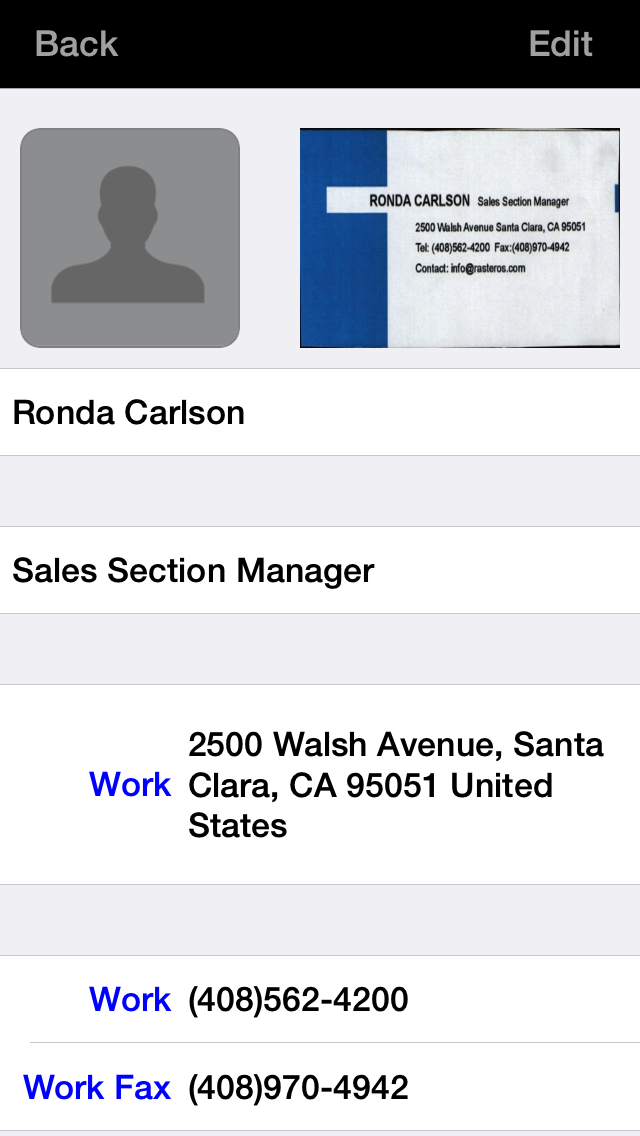This screenshot has width=640, height=1136.
Task: Open the contact photo placeholder
Action: click(130, 238)
